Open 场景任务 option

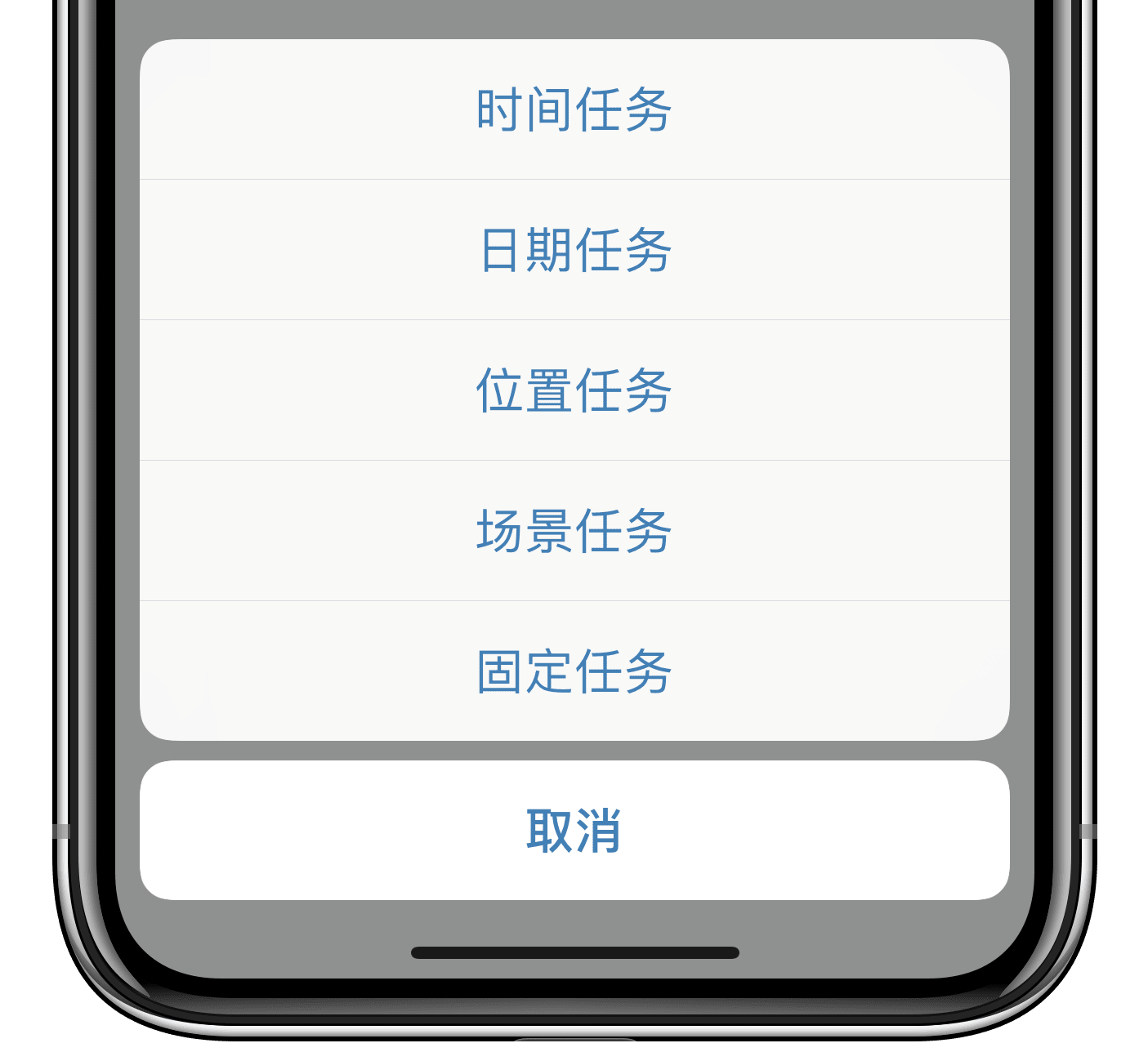(574, 531)
